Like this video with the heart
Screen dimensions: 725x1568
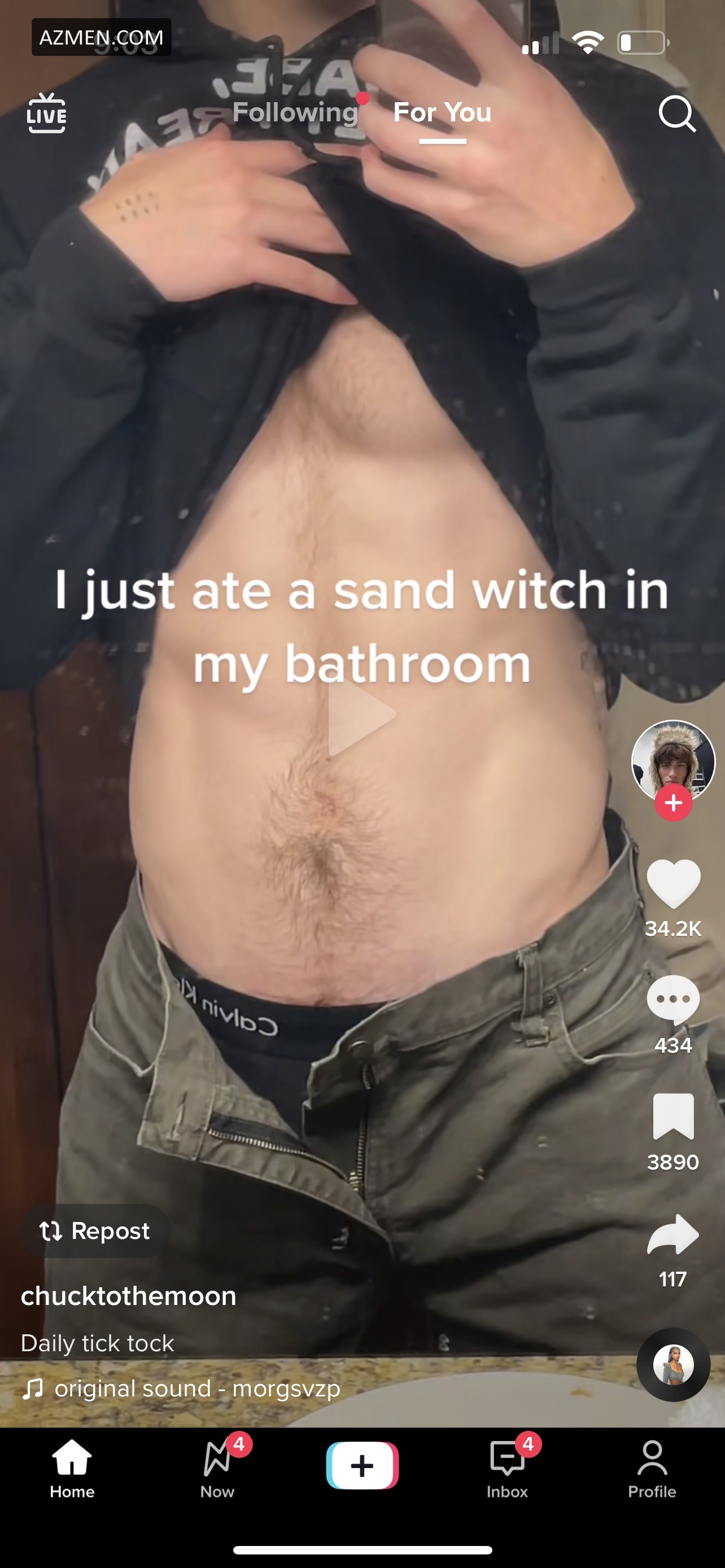click(x=673, y=883)
